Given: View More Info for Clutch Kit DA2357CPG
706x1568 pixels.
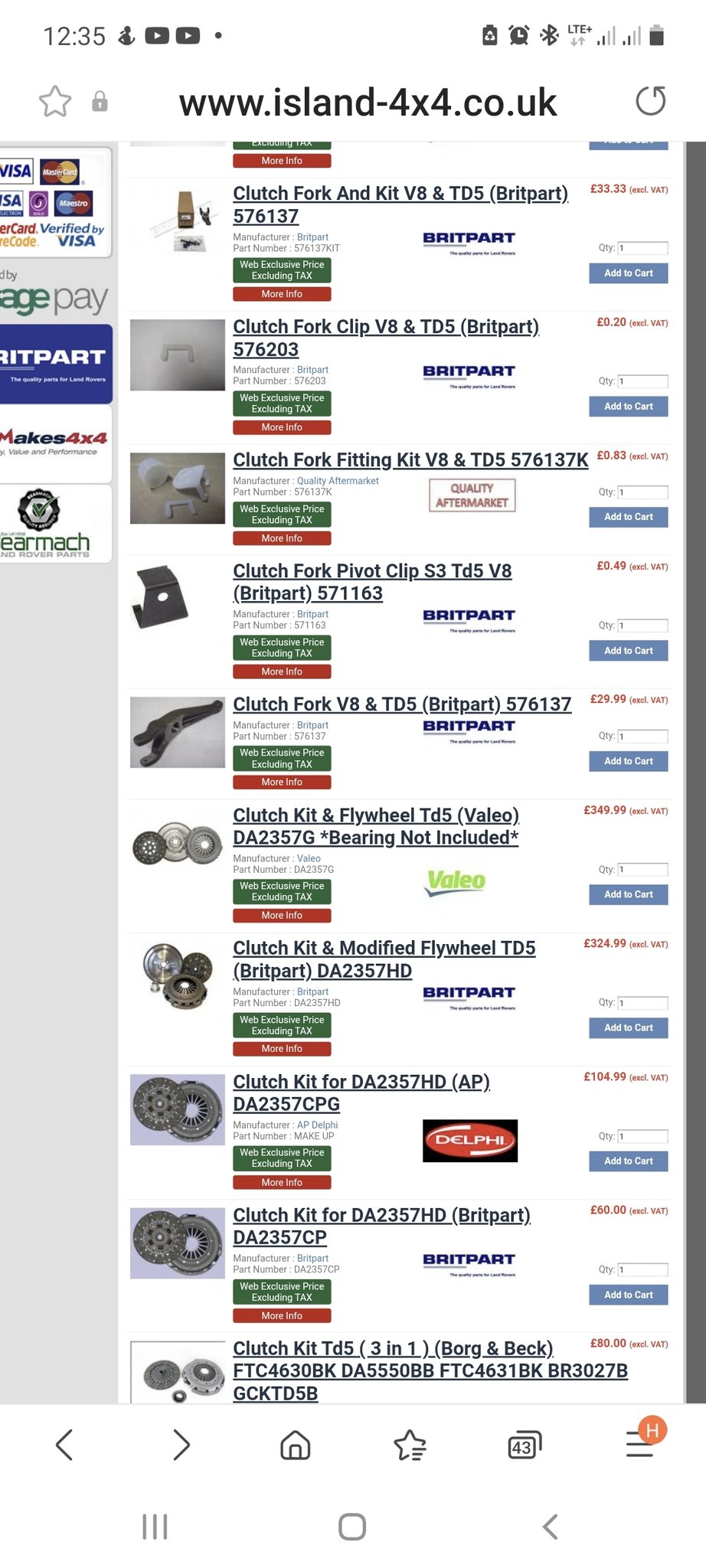Looking at the screenshot, I should click(282, 1182).
